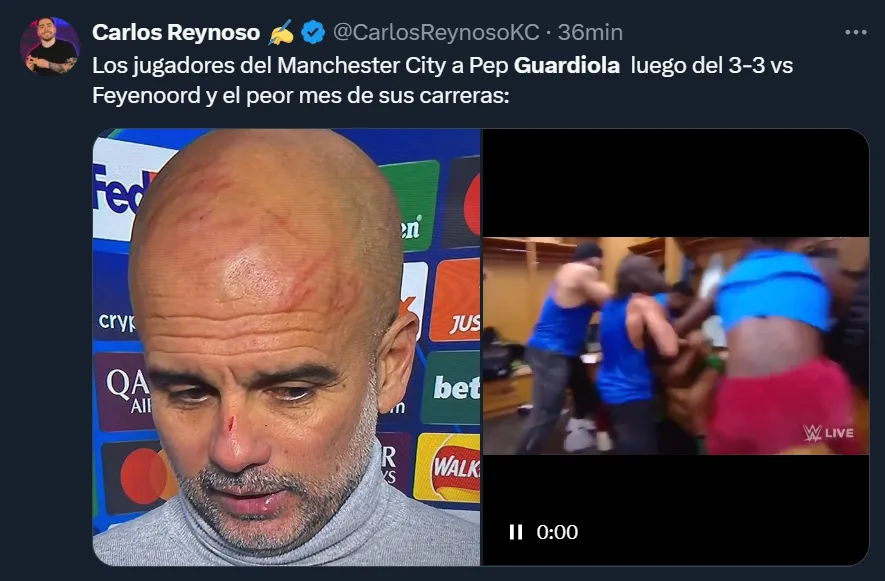Pause the video at 0:00
The width and height of the screenshot is (885, 581).
pos(516,532)
